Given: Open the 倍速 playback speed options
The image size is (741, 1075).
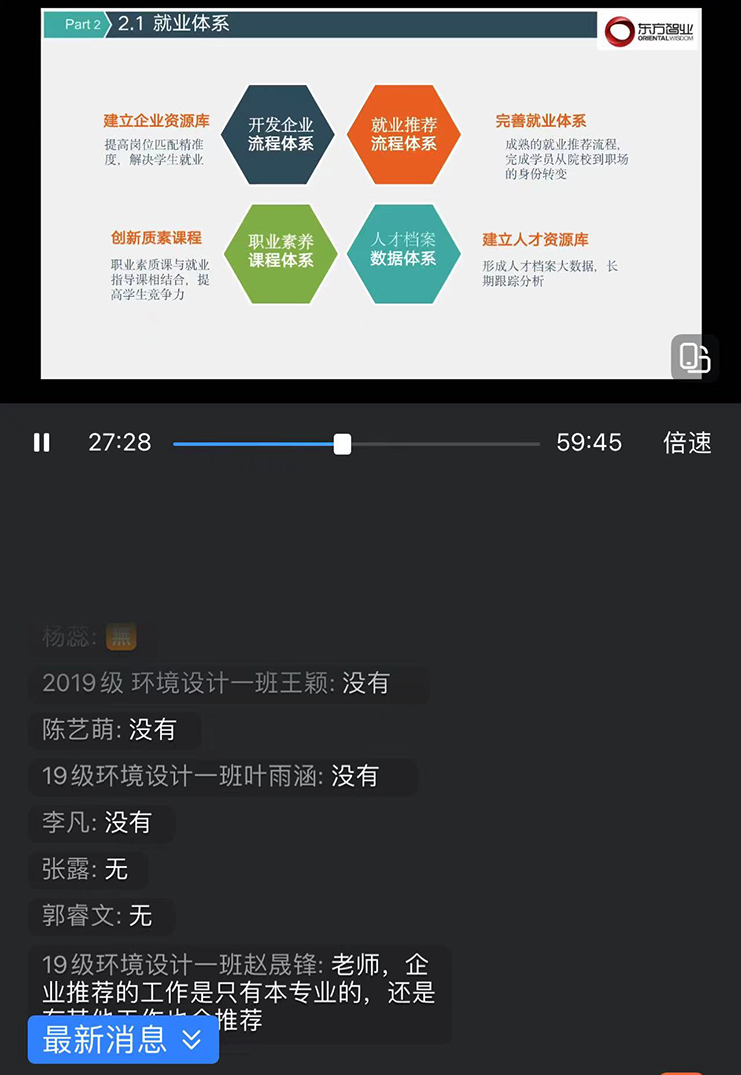Looking at the screenshot, I should click(687, 443).
